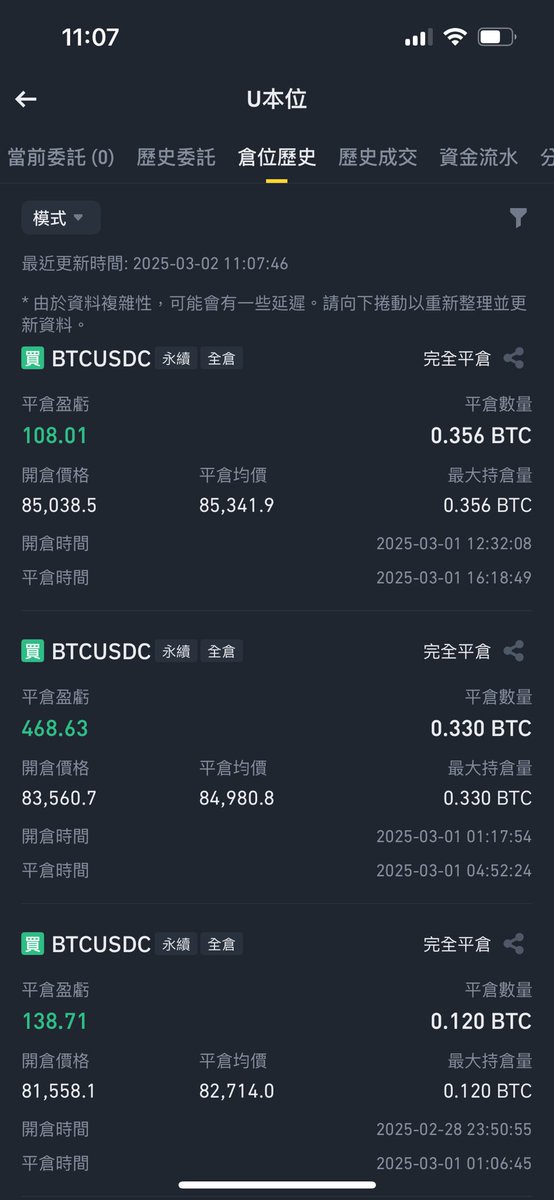Viewport: 554px width, 1200px height.
Task: Share the position with 108.01 profit
Action: click(514, 358)
